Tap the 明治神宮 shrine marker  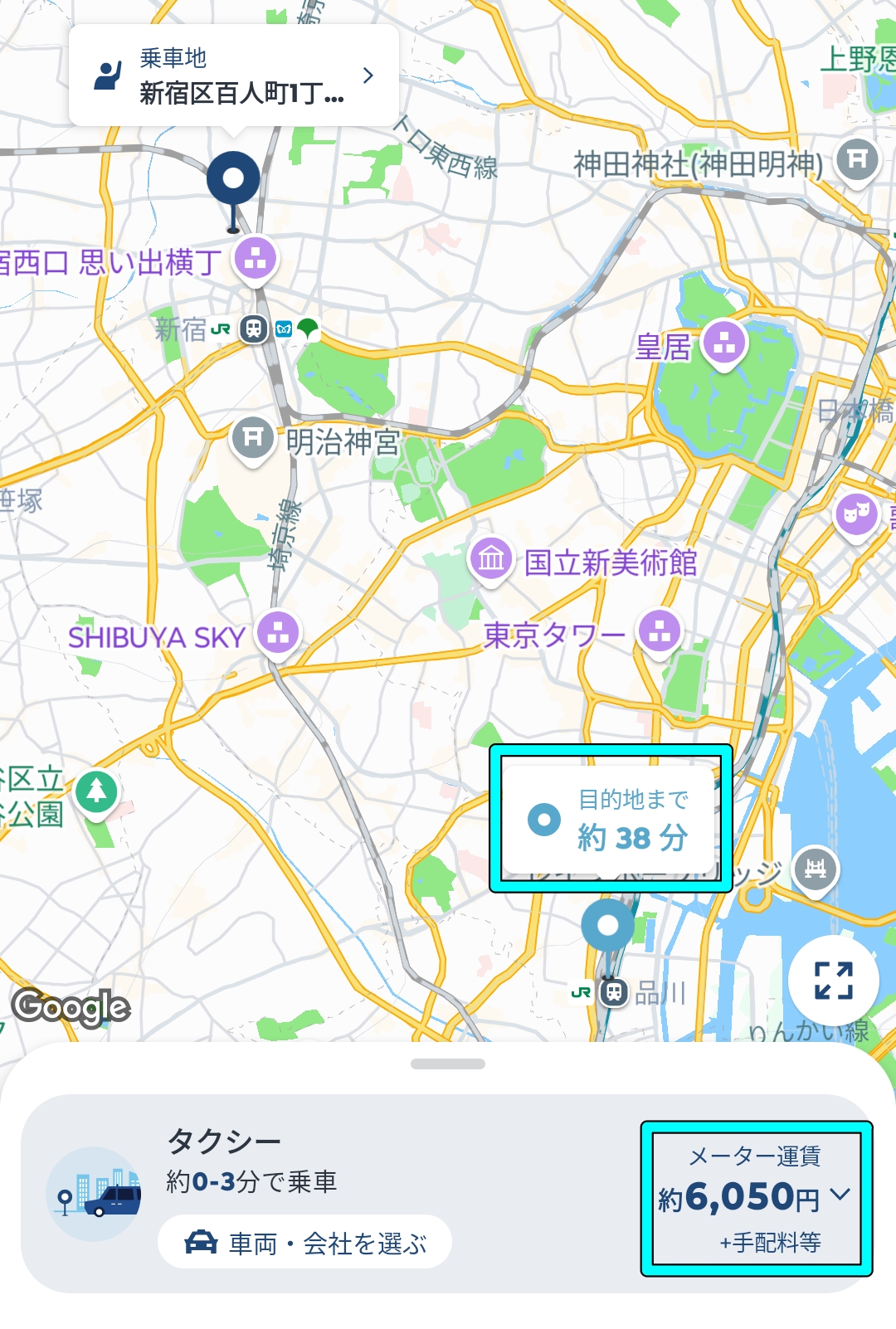point(253,436)
